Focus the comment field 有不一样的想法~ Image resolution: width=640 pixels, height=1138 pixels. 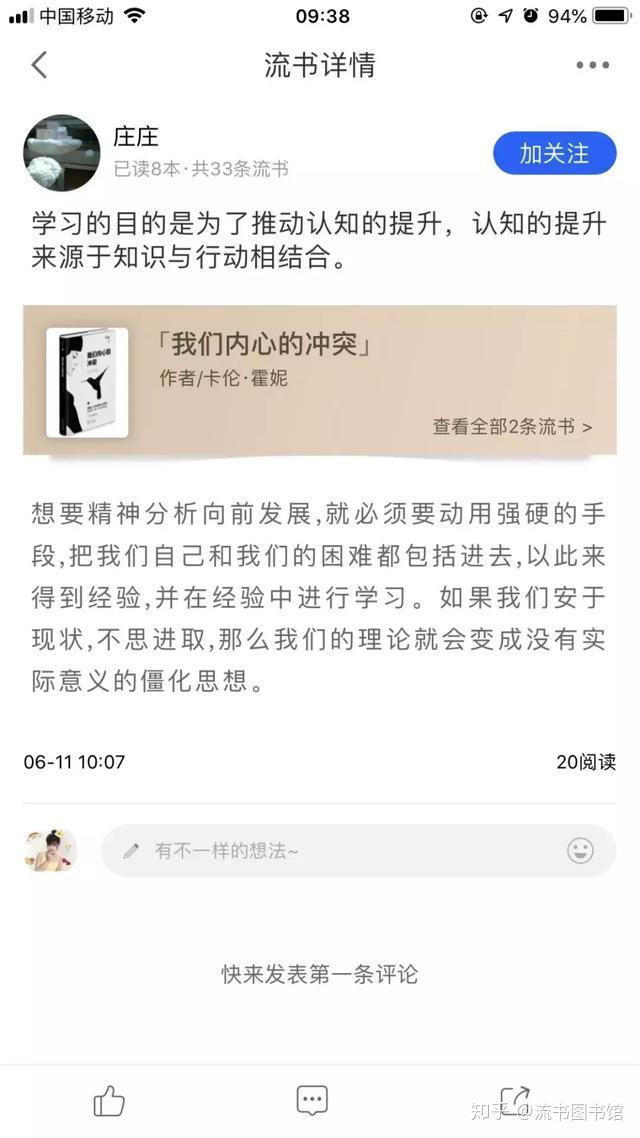(x=340, y=851)
